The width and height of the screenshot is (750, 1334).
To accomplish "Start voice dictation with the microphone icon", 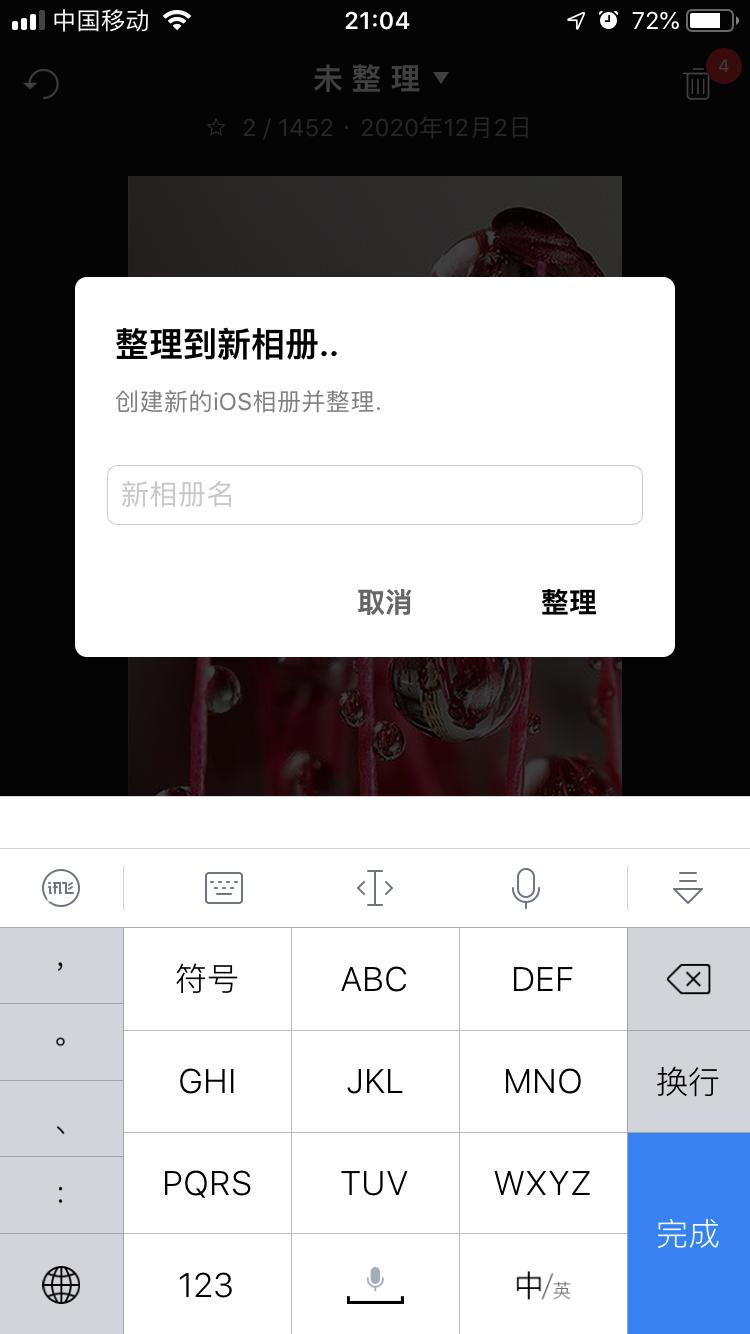I will click(526, 888).
